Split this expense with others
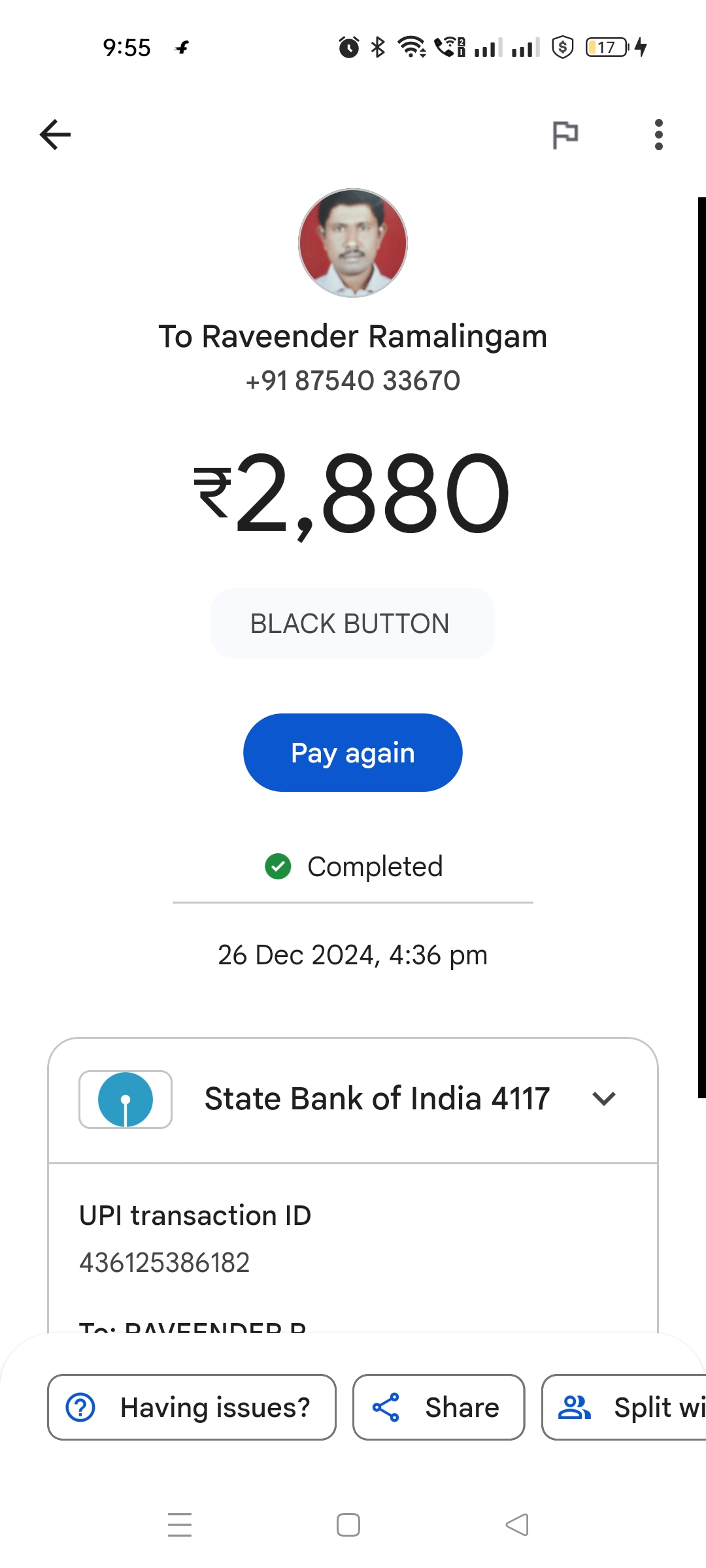 pyautogui.click(x=624, y=1407)
